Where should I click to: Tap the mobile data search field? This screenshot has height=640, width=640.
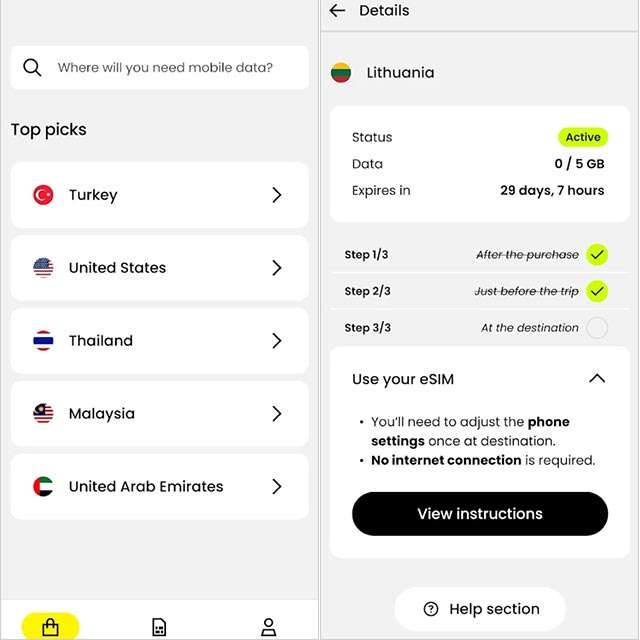tap(160, 68)
